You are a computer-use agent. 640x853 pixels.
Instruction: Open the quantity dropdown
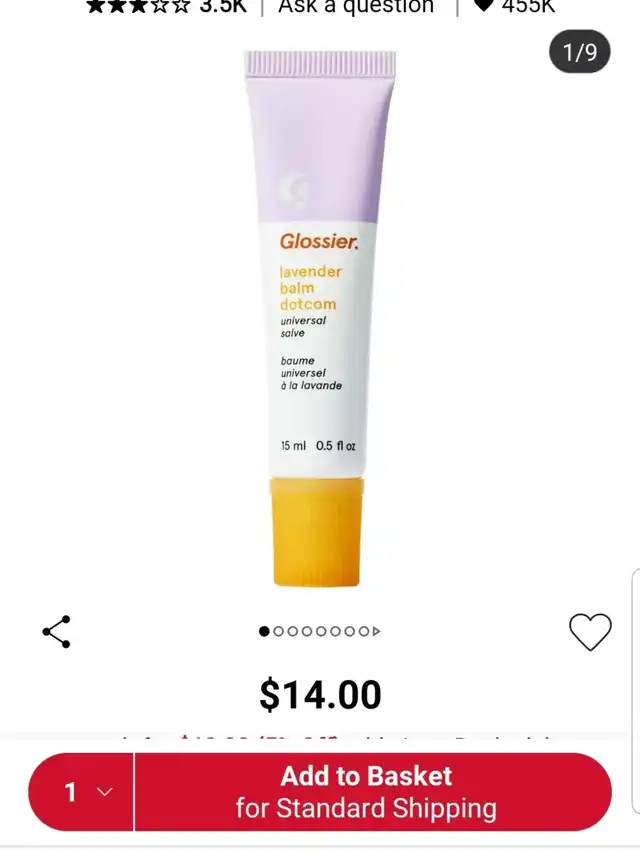(x=85, y=792)
